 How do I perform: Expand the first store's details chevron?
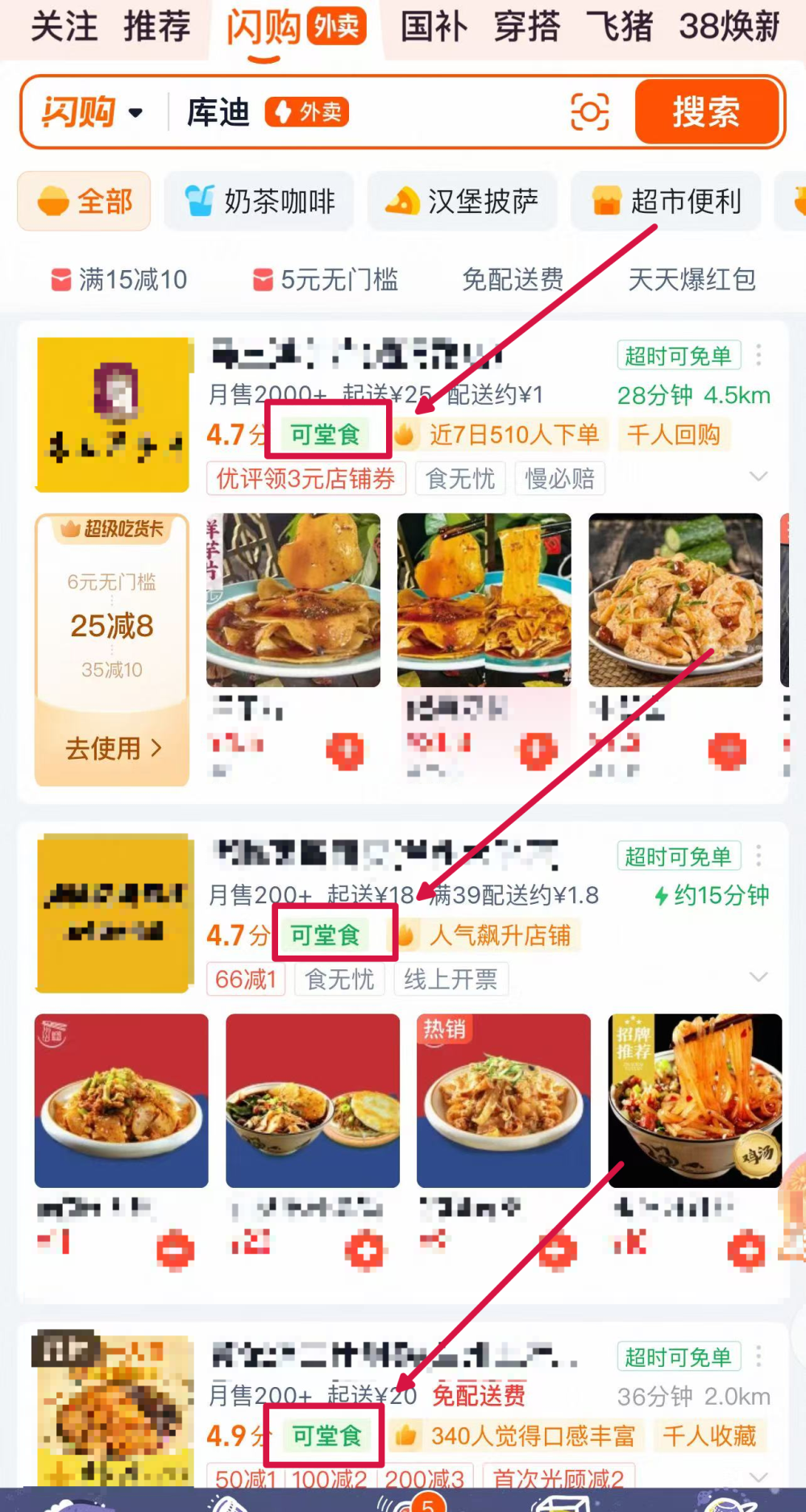point(758,476)
